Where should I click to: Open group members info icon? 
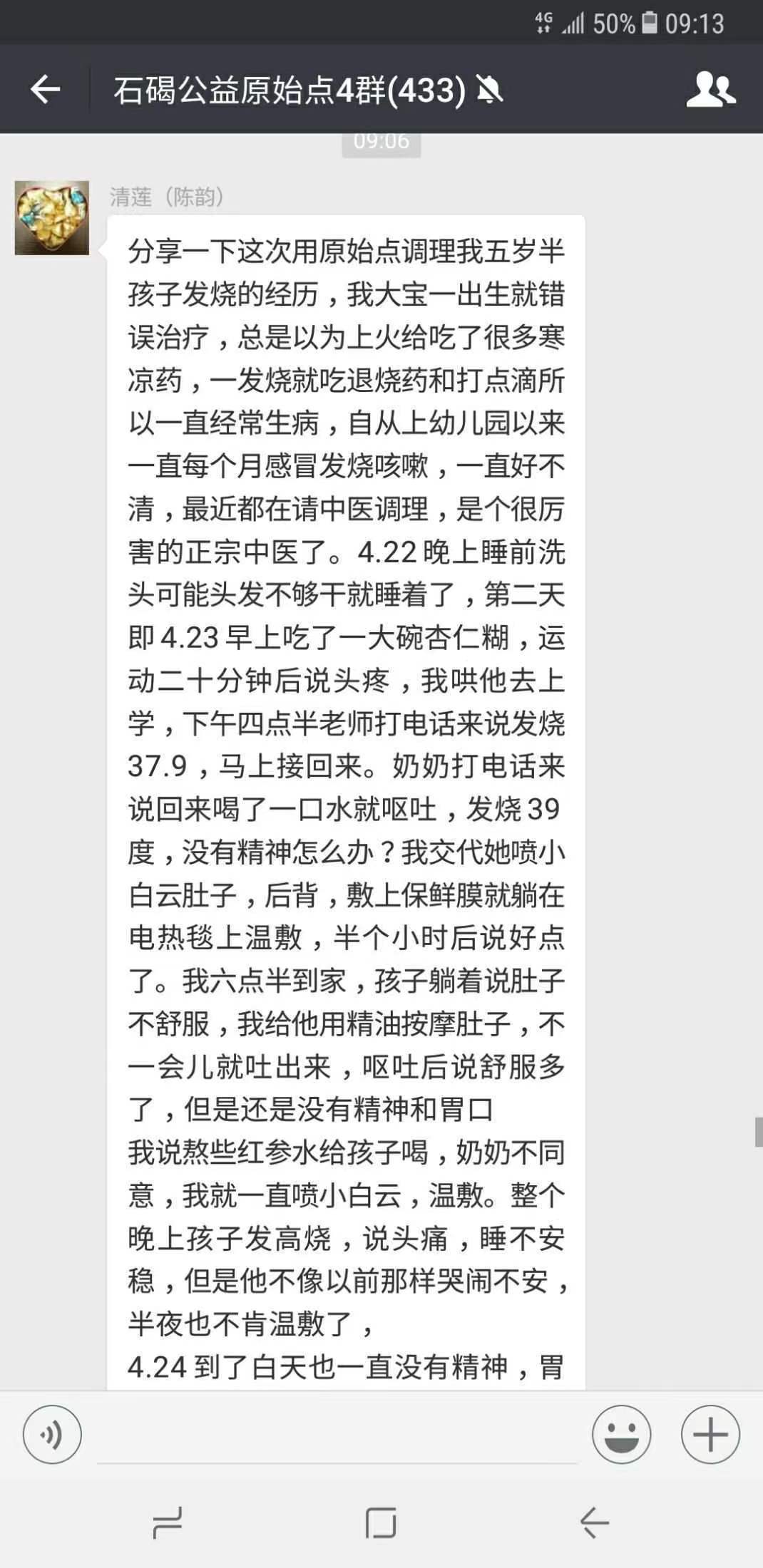click(x=710, y=90)
